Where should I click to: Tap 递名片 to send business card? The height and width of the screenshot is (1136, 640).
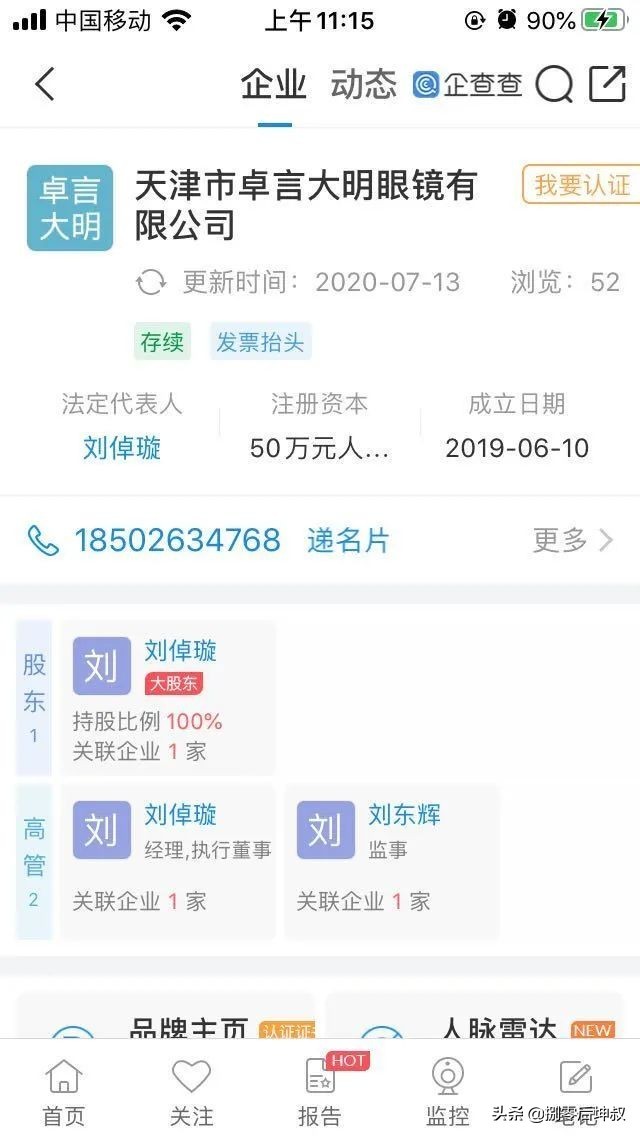click(348, 541)
